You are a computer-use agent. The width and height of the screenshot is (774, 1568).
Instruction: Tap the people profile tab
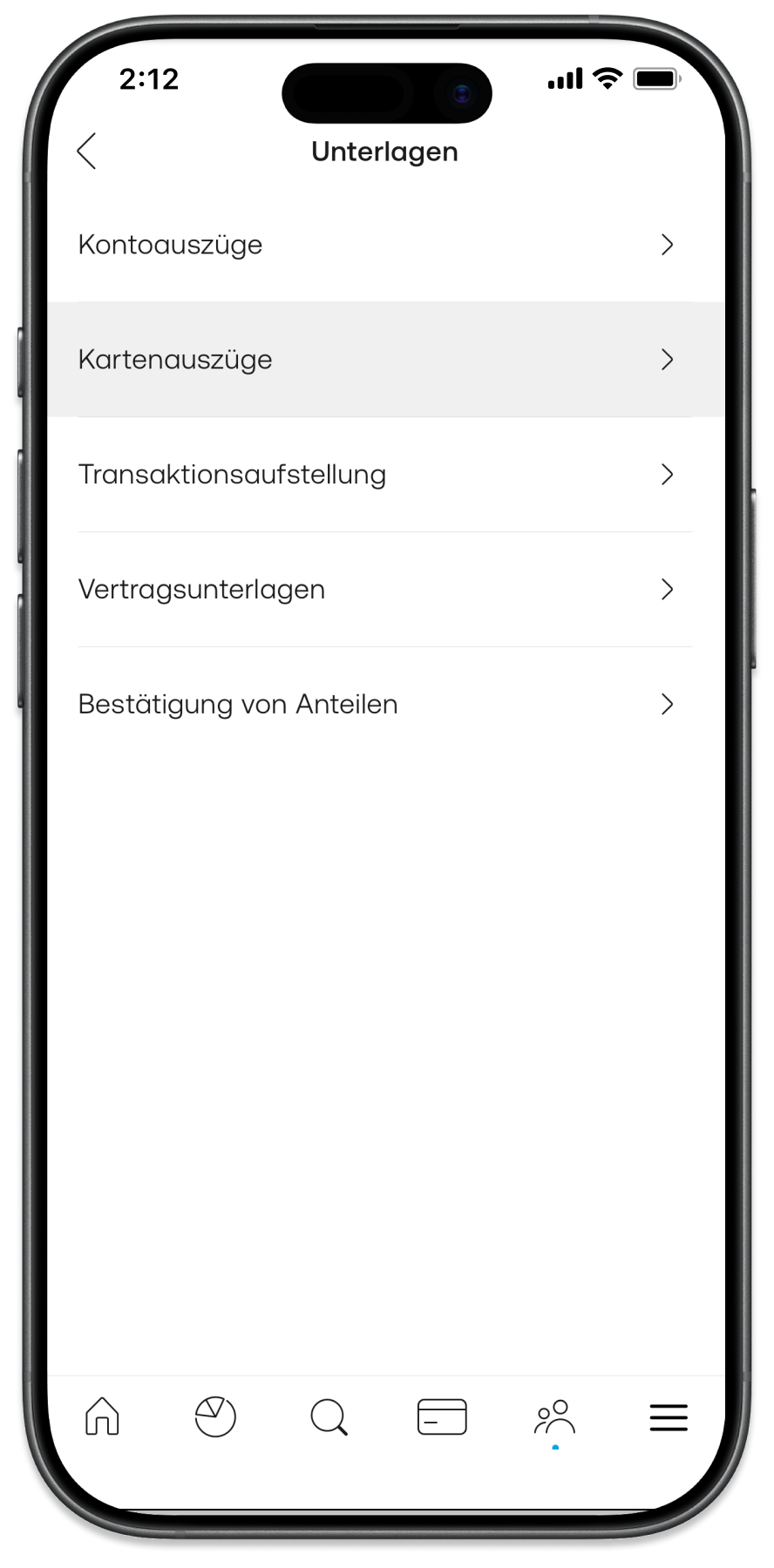[555, 1416]
